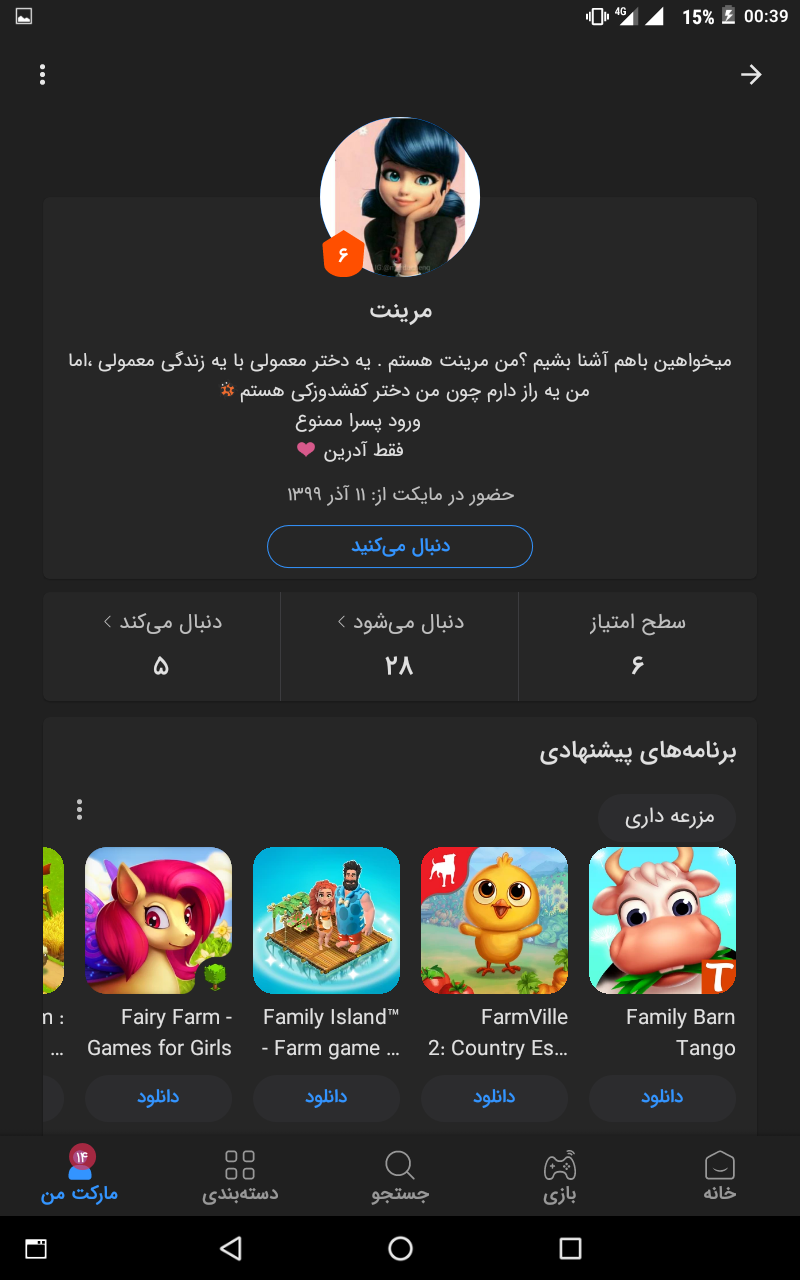Screen dimensions: 800x1280
Task: Switch to the خانه home tab
Action: 720,1176
